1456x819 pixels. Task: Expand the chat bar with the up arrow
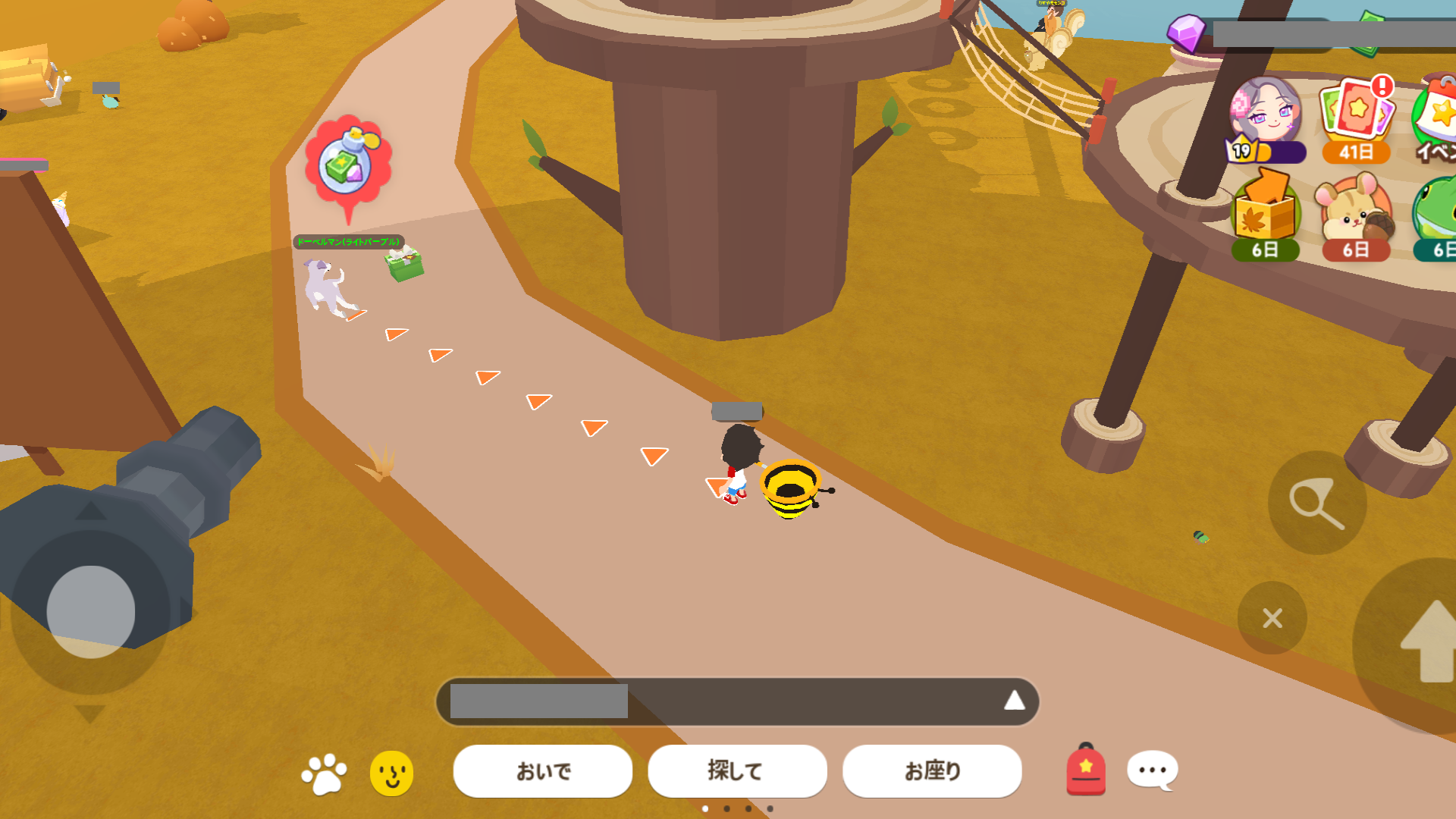[1014, 701]
